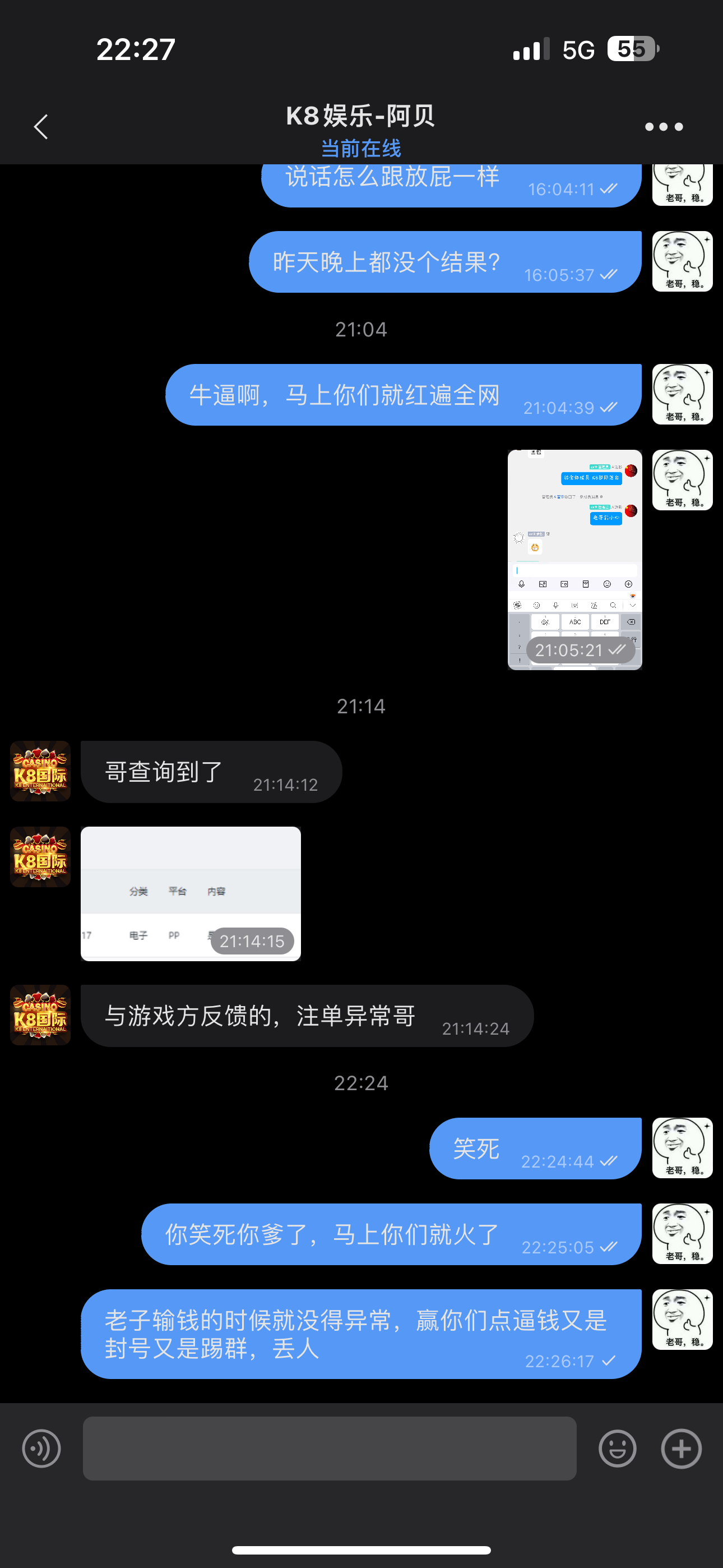Switch to voice message input
Screen dimensions: 723x1568
pyautogui.click(x=41, y=1448)
